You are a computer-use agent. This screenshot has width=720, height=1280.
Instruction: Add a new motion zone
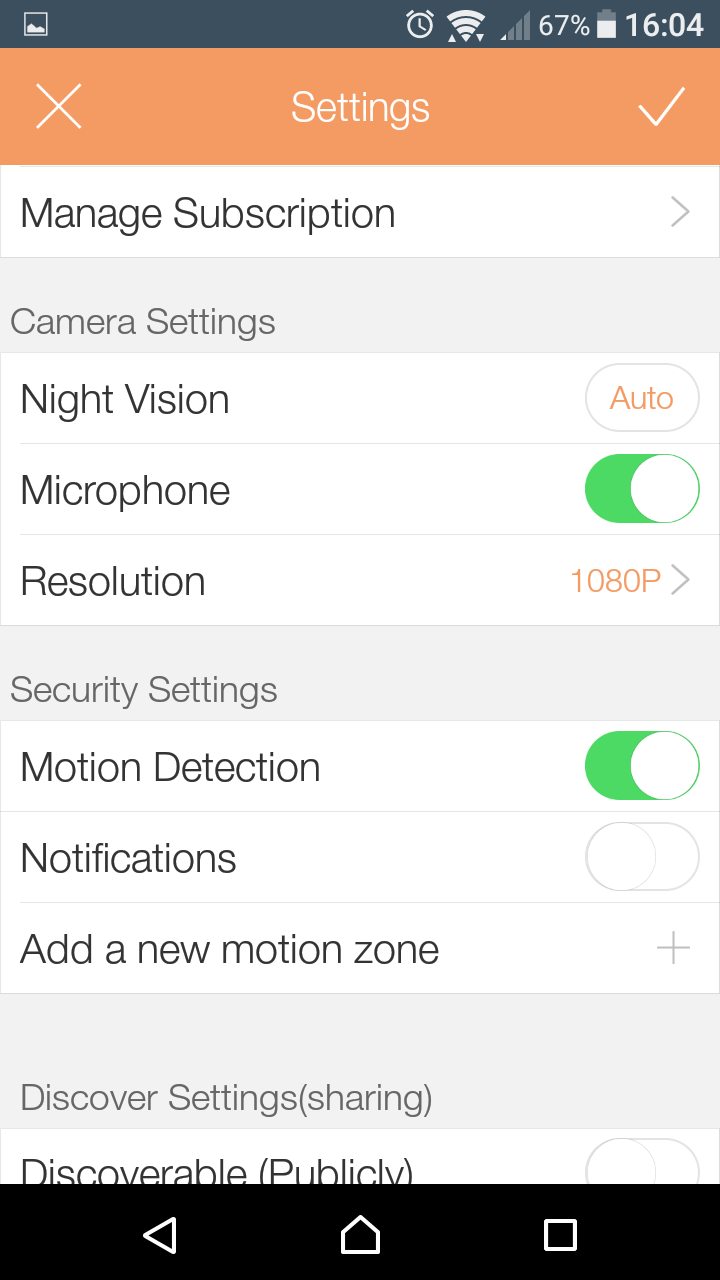point(360,949)
